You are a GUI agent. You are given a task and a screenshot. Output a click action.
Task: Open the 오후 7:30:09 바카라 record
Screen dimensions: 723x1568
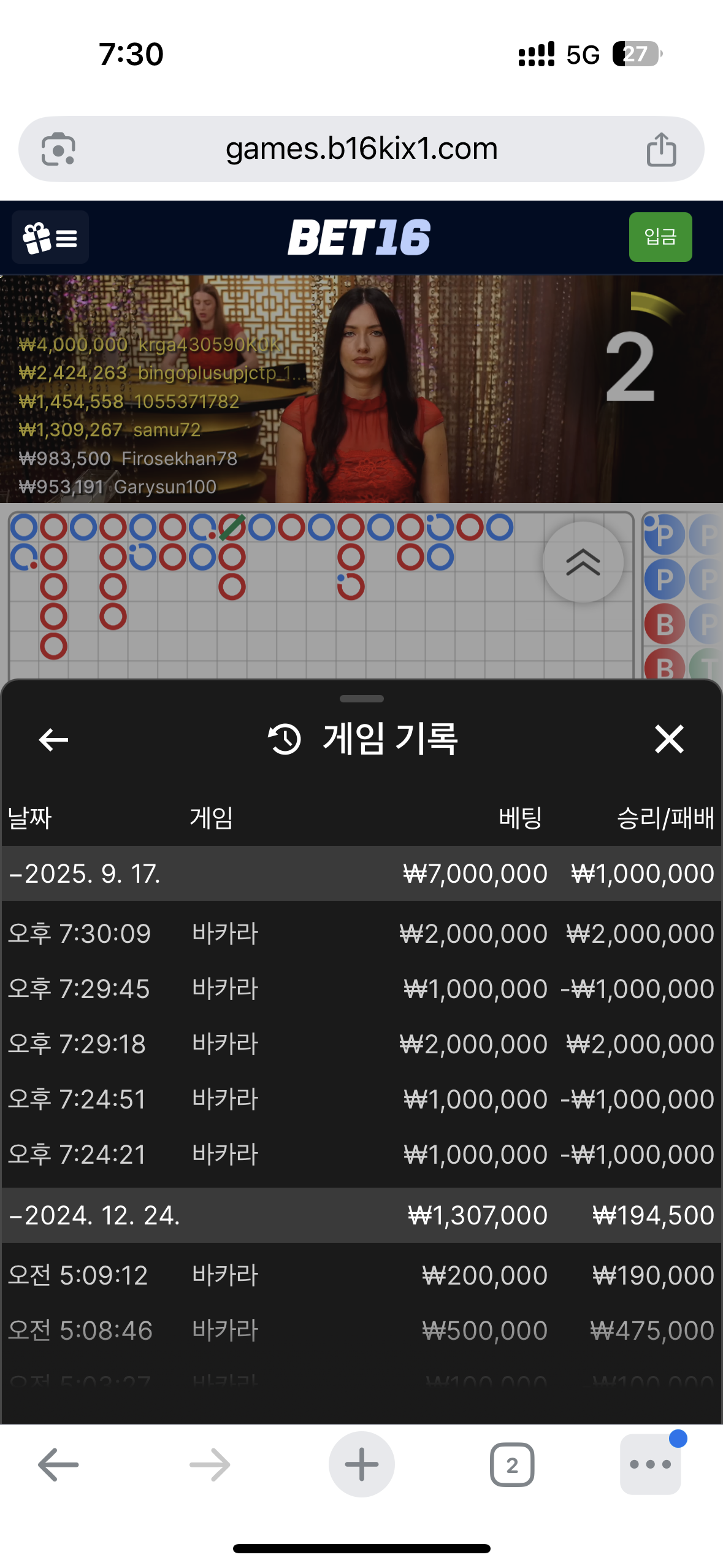(361, 934)
